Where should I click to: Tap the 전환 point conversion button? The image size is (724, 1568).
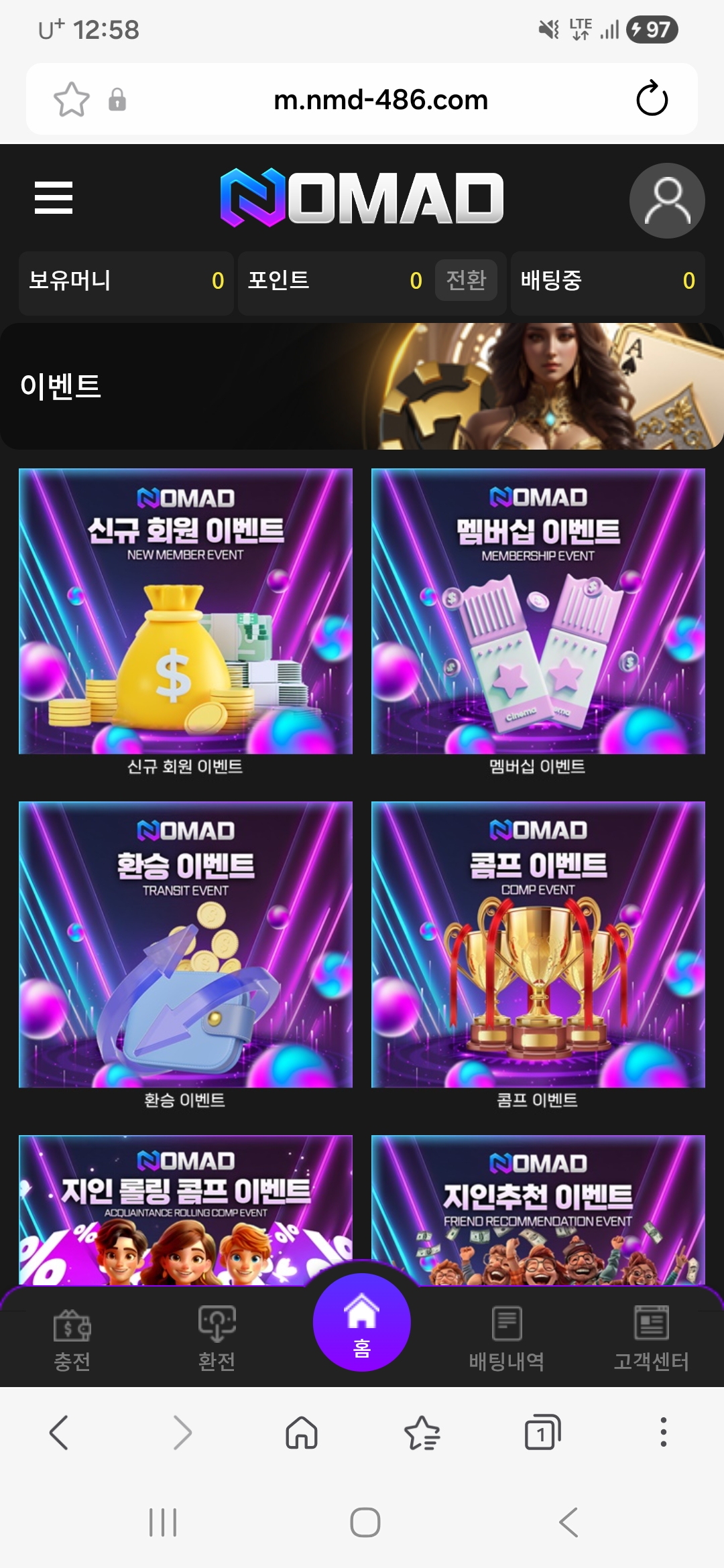pos(466,280)
